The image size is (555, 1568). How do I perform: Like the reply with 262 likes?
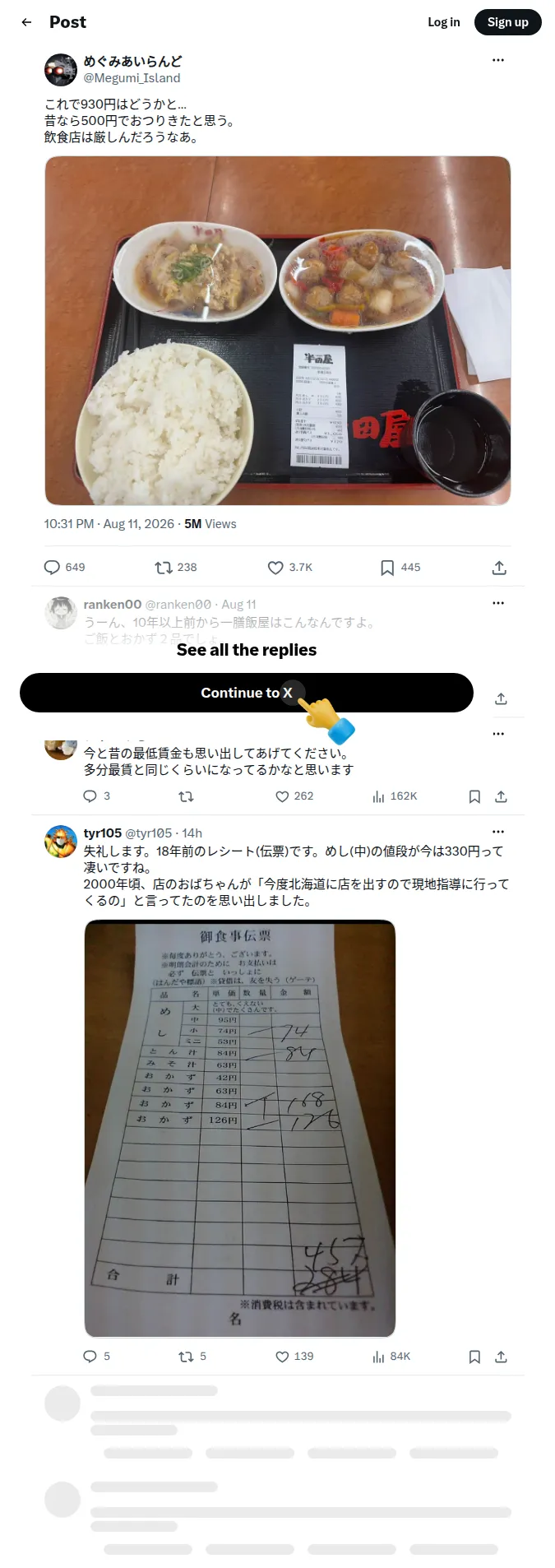pyautogui.click(x=294, y=796)
